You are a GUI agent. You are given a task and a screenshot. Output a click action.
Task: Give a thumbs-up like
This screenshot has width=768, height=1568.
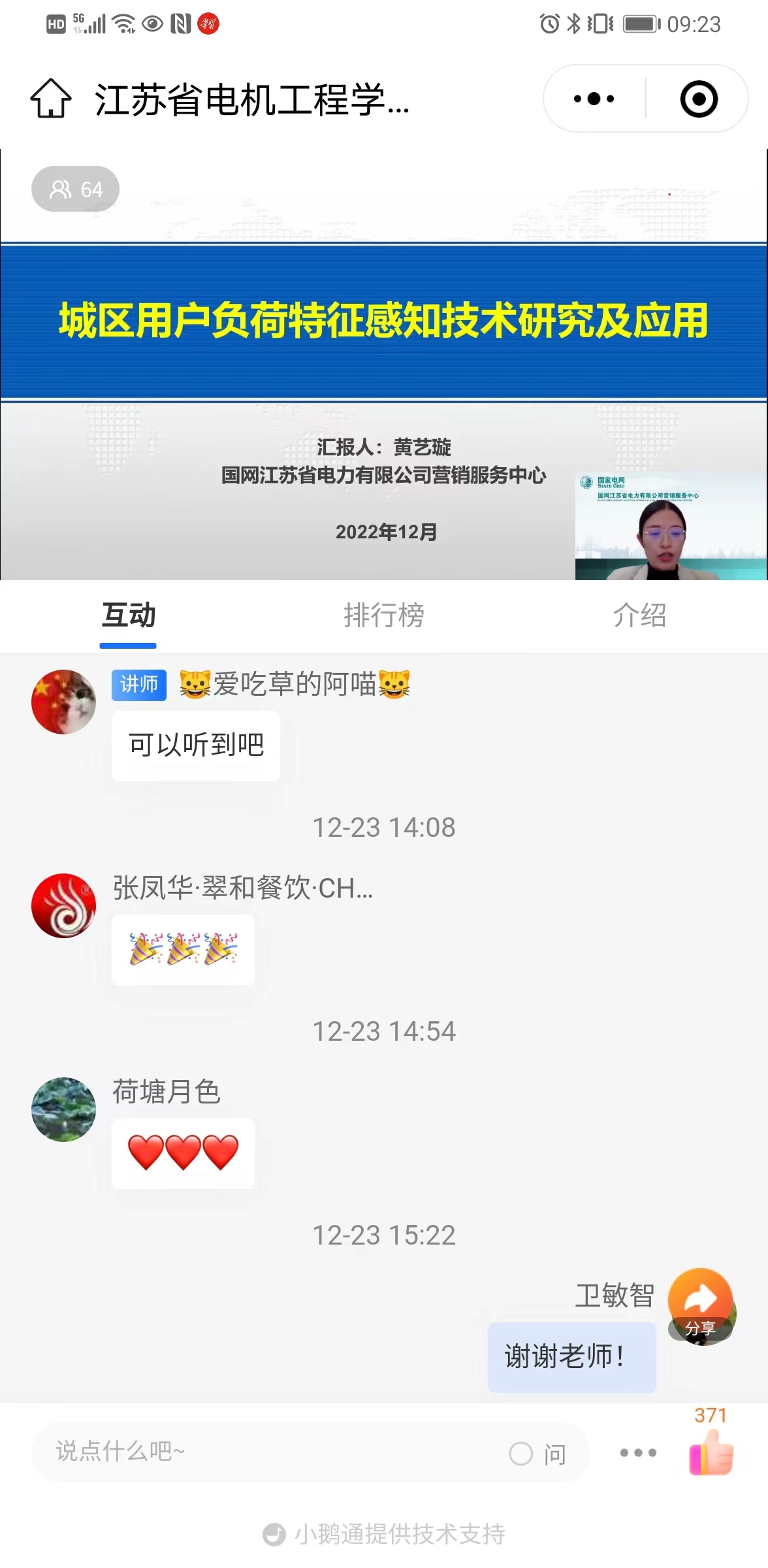tap(711, 1452)
